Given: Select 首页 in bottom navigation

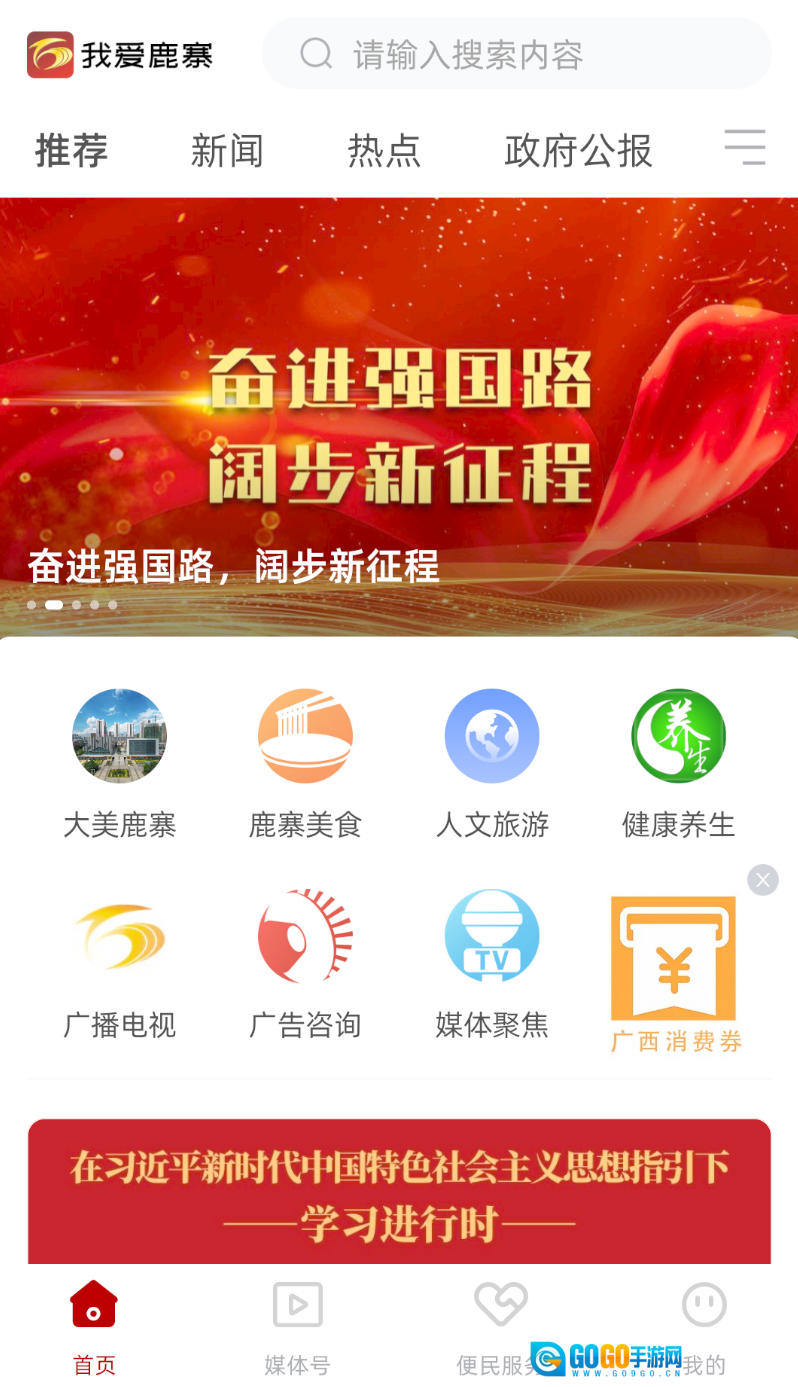Looking at the screenshot, I should click(94, 1326).
